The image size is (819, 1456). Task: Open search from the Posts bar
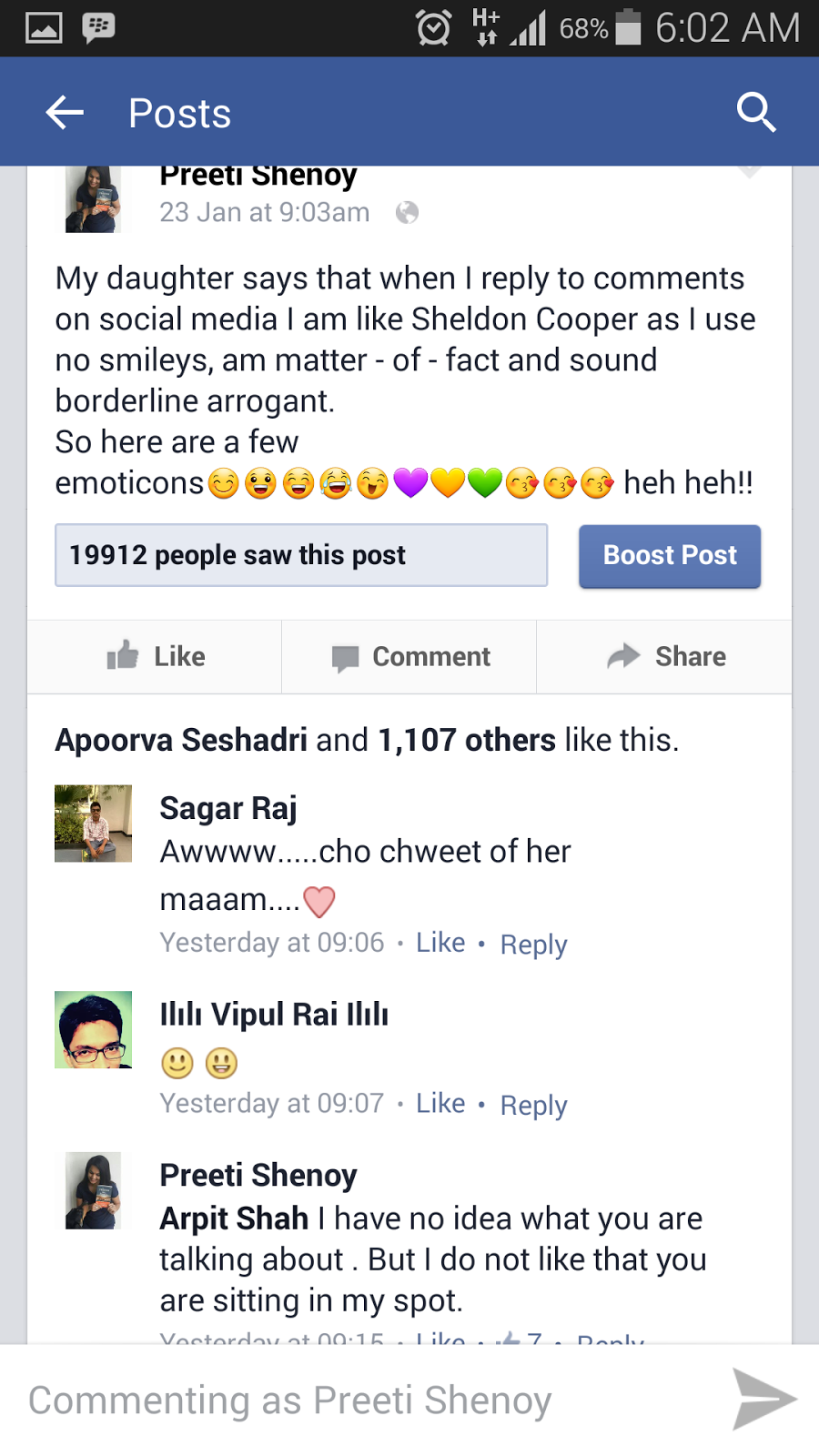click(x=755, y=113)
